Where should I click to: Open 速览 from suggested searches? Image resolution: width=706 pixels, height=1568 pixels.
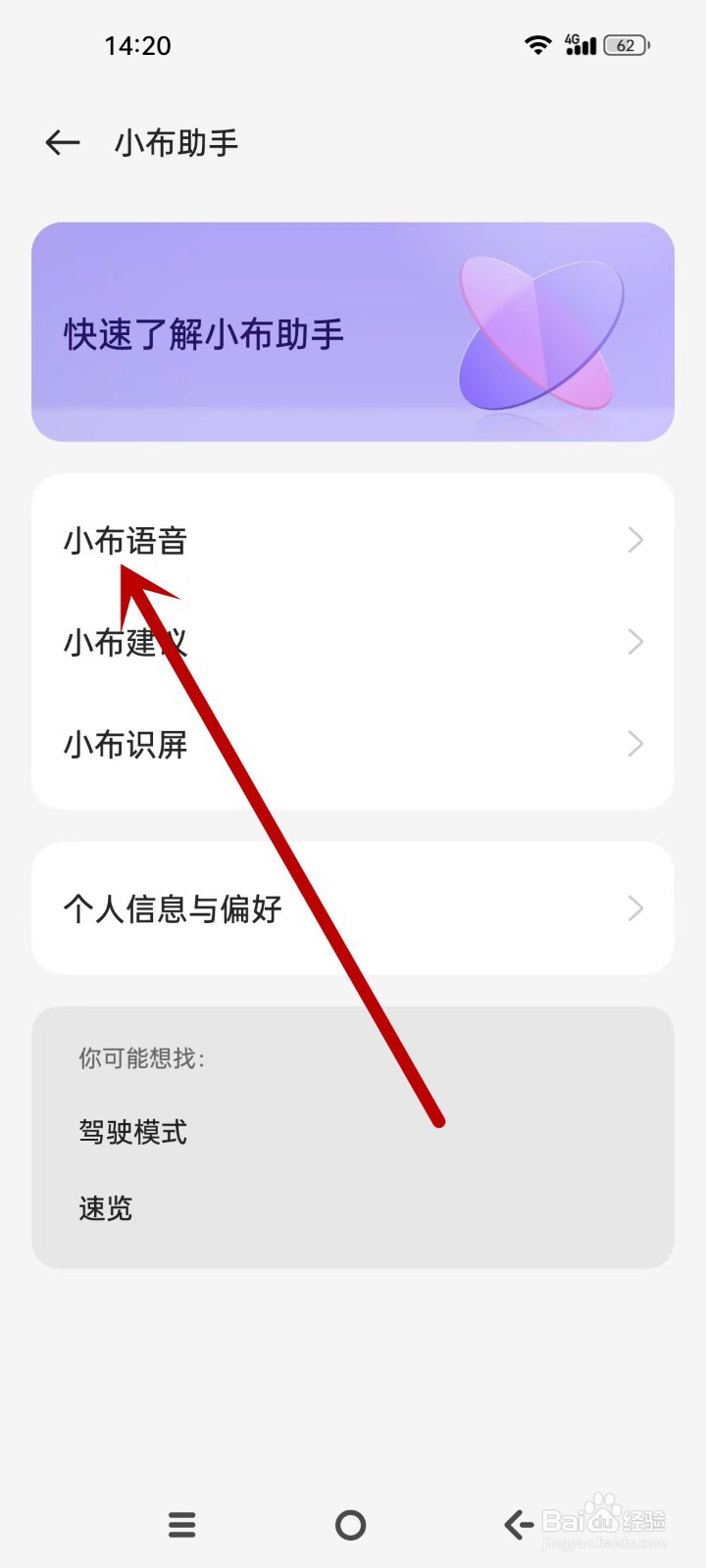(x=105, y=1208)
